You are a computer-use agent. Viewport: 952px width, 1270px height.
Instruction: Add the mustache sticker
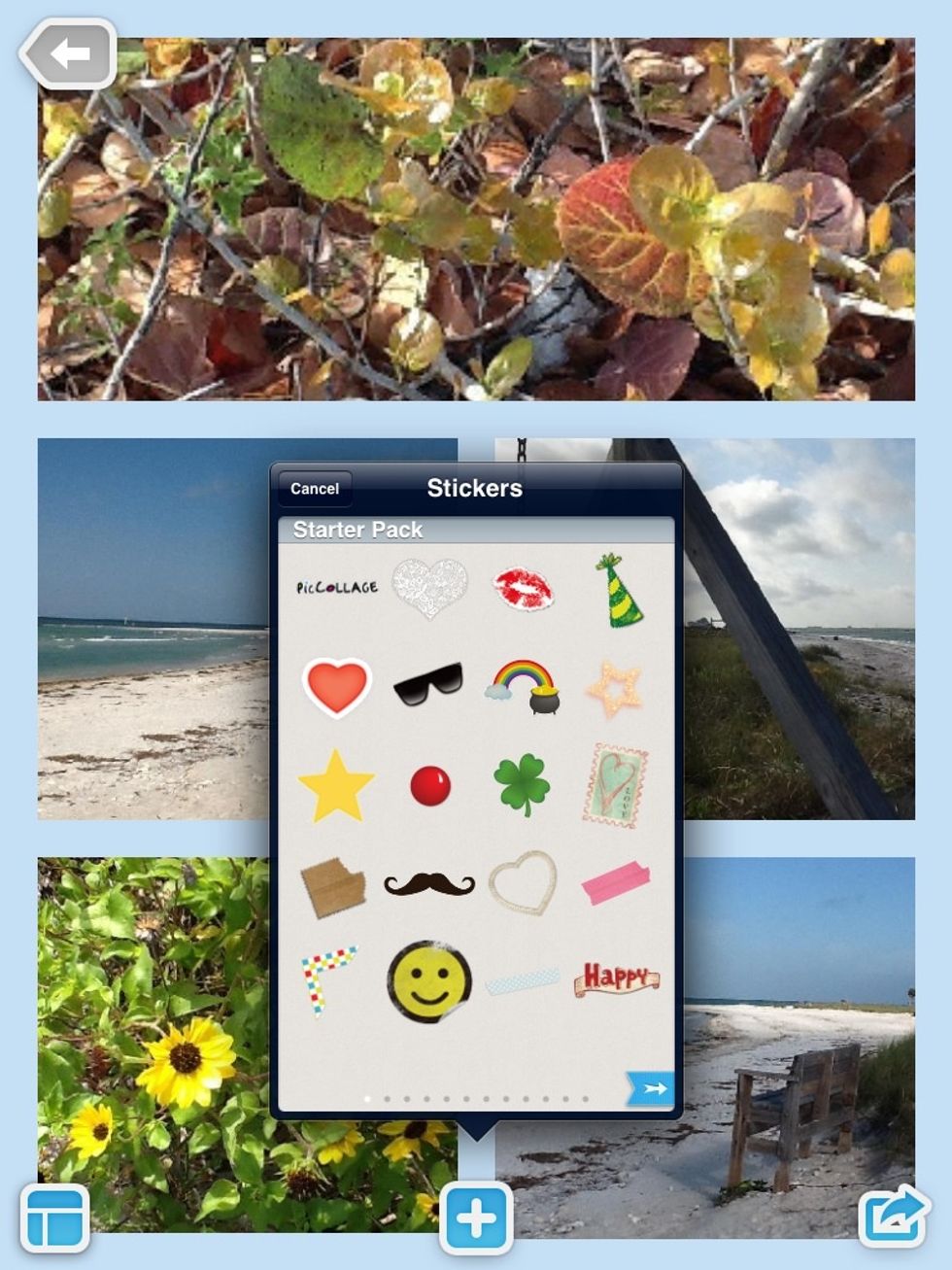428,884
